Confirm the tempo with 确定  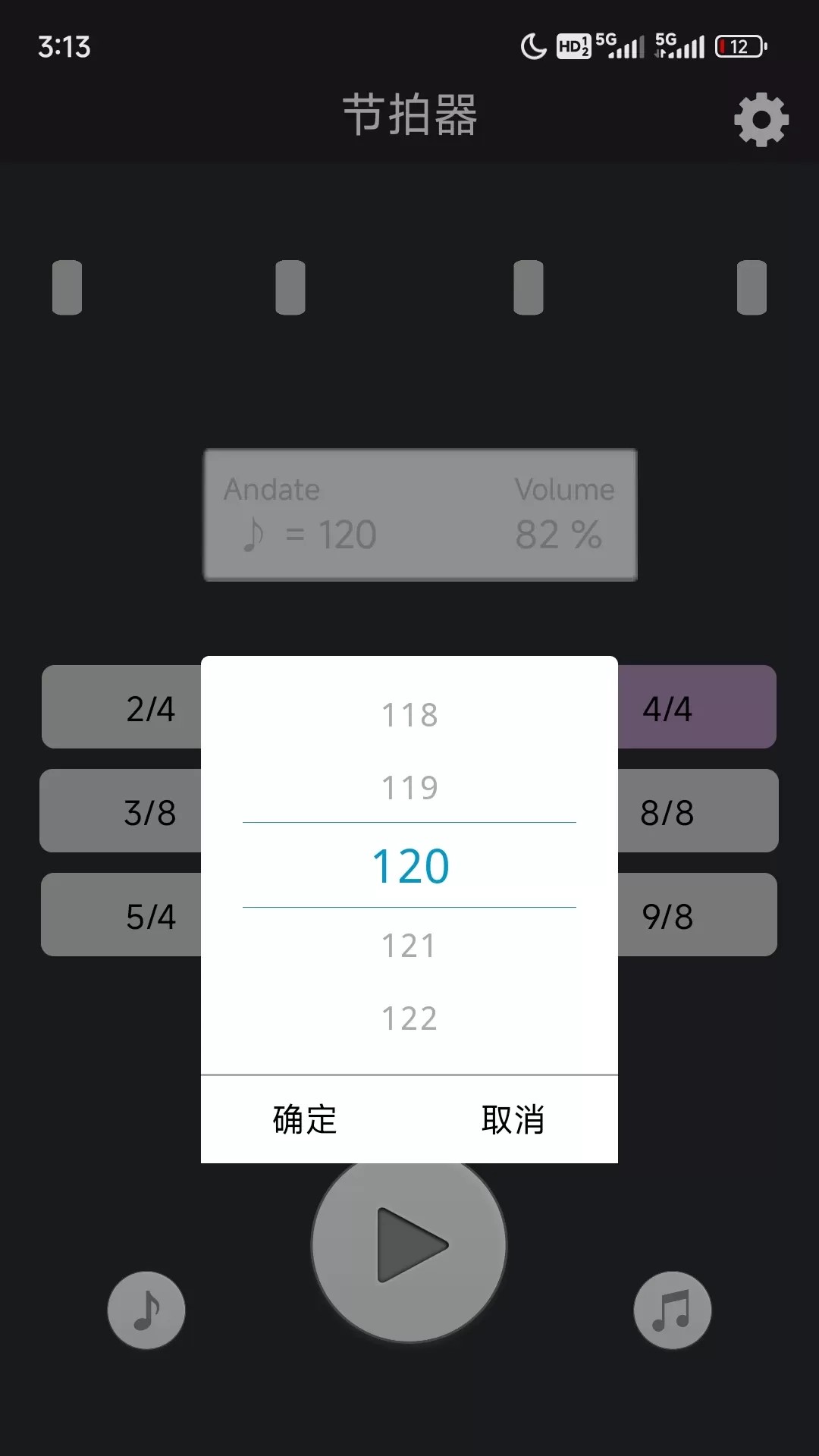(305, 1119)
